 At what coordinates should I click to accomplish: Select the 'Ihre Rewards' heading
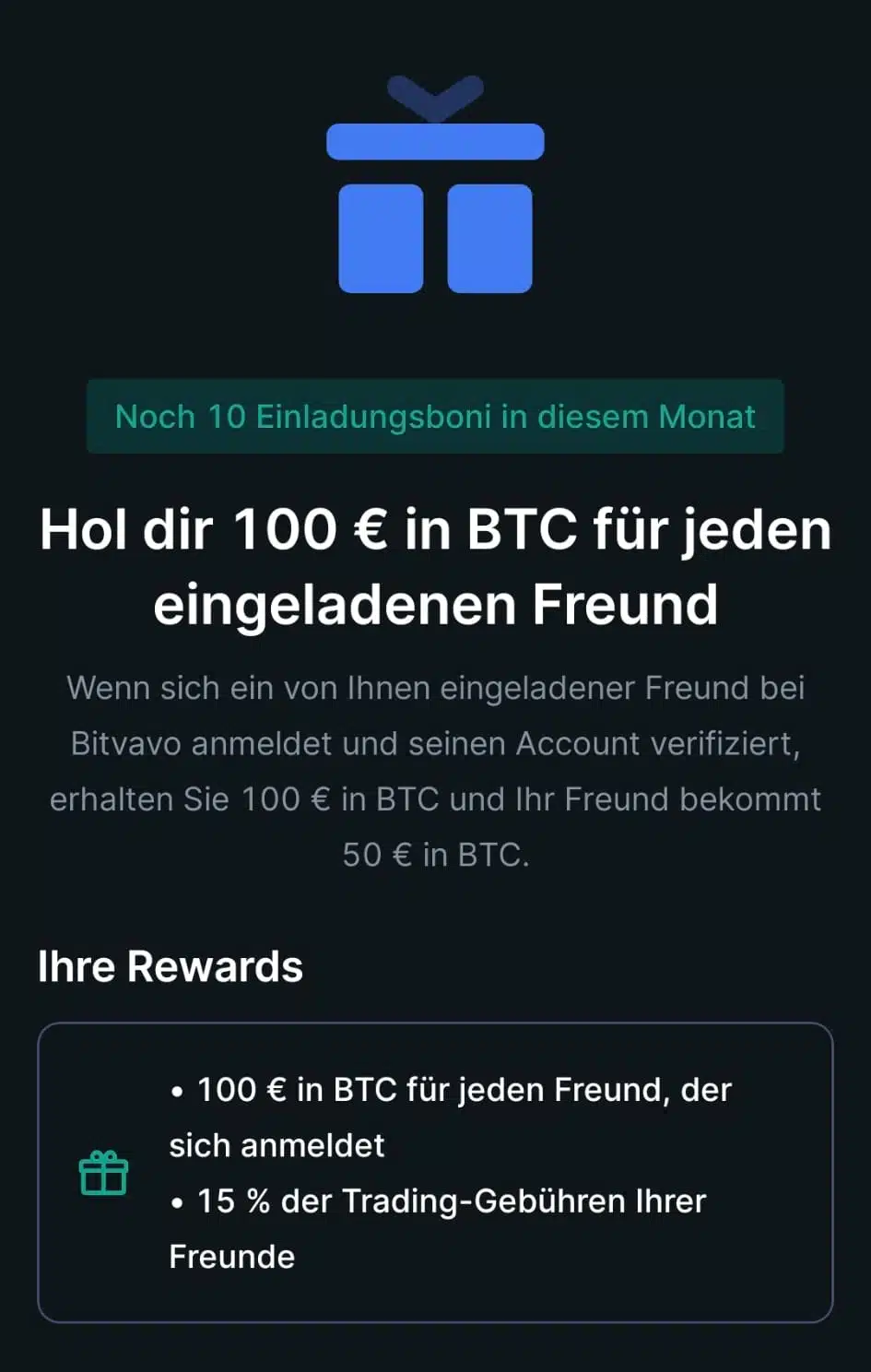coord(170,965)
